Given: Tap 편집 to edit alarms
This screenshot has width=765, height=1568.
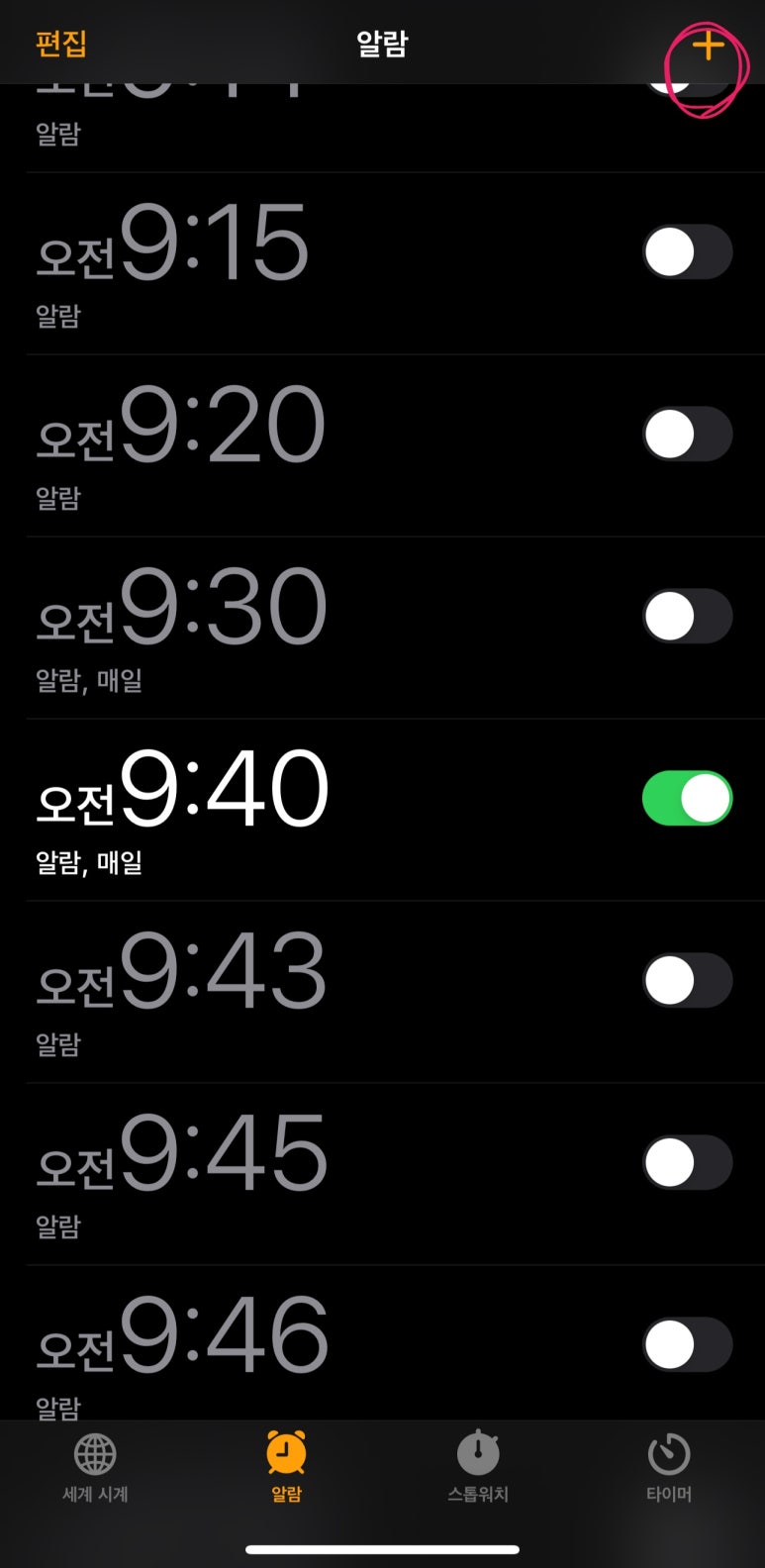Looking at the screenshot, I should (x=61, y=45).
